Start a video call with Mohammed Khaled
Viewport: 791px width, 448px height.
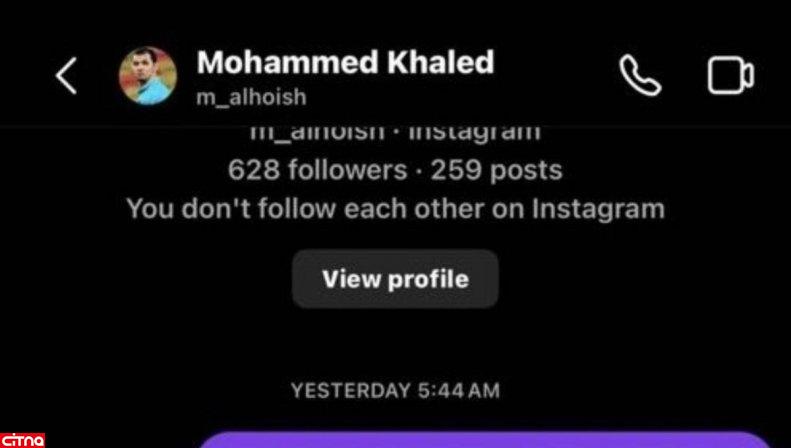click(x=730, y=76)
